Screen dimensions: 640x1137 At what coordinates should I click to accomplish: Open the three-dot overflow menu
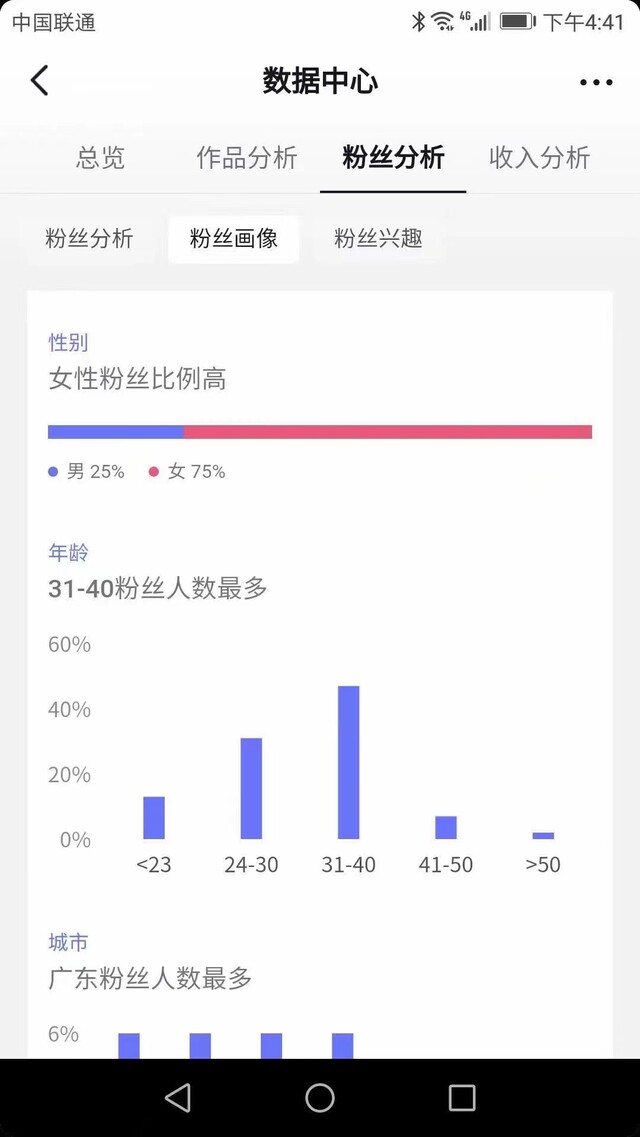click(596, 82)
